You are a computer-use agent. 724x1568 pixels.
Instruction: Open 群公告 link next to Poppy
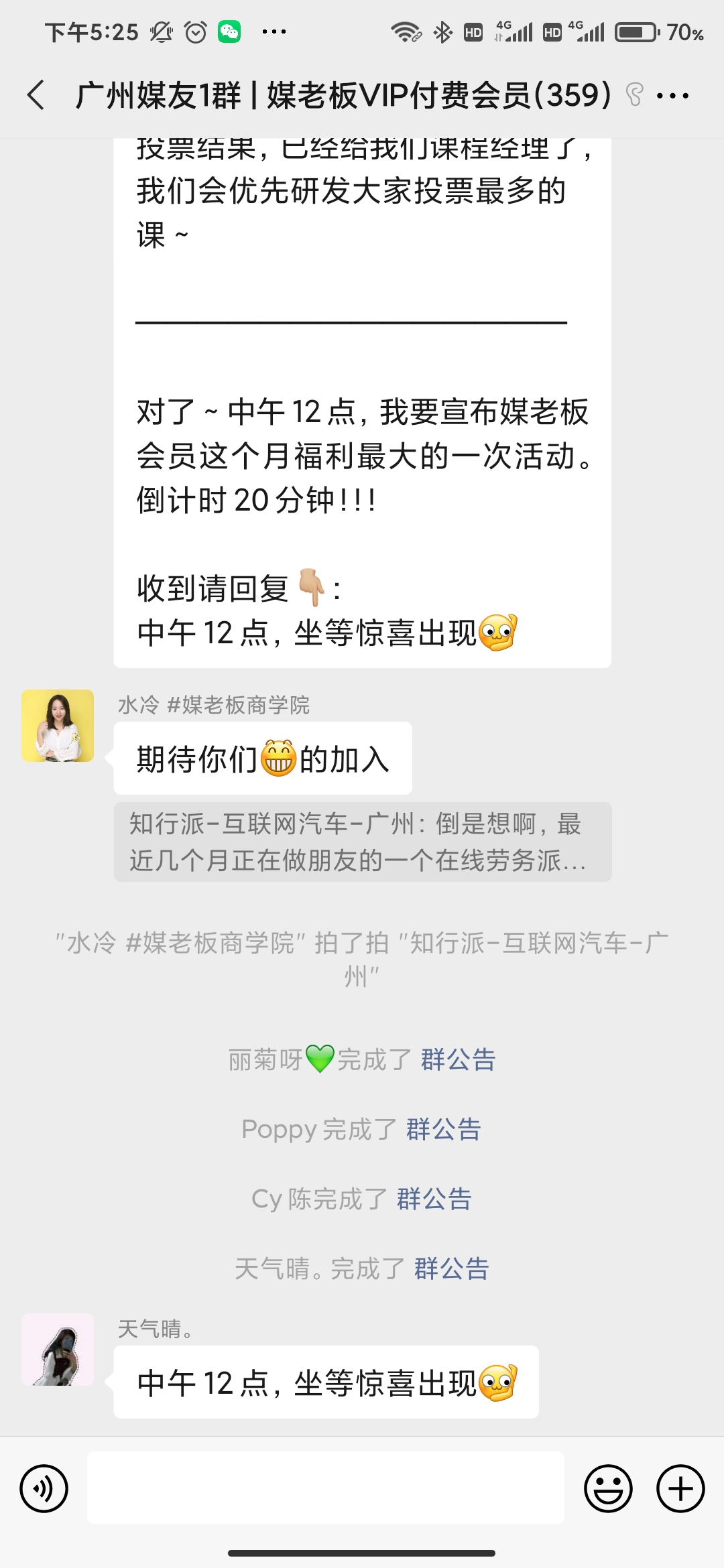tap(443, 1129)
